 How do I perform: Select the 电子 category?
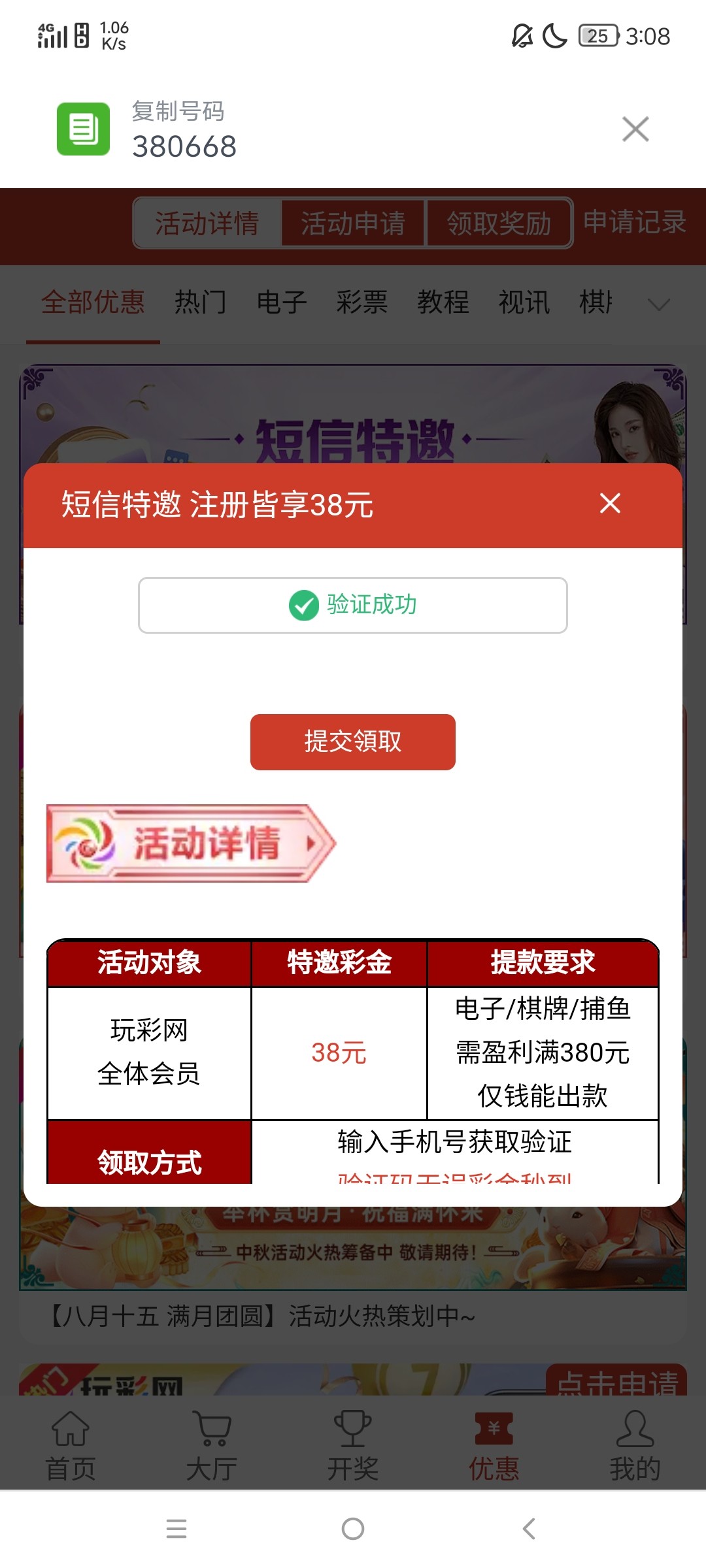point(282,302)
